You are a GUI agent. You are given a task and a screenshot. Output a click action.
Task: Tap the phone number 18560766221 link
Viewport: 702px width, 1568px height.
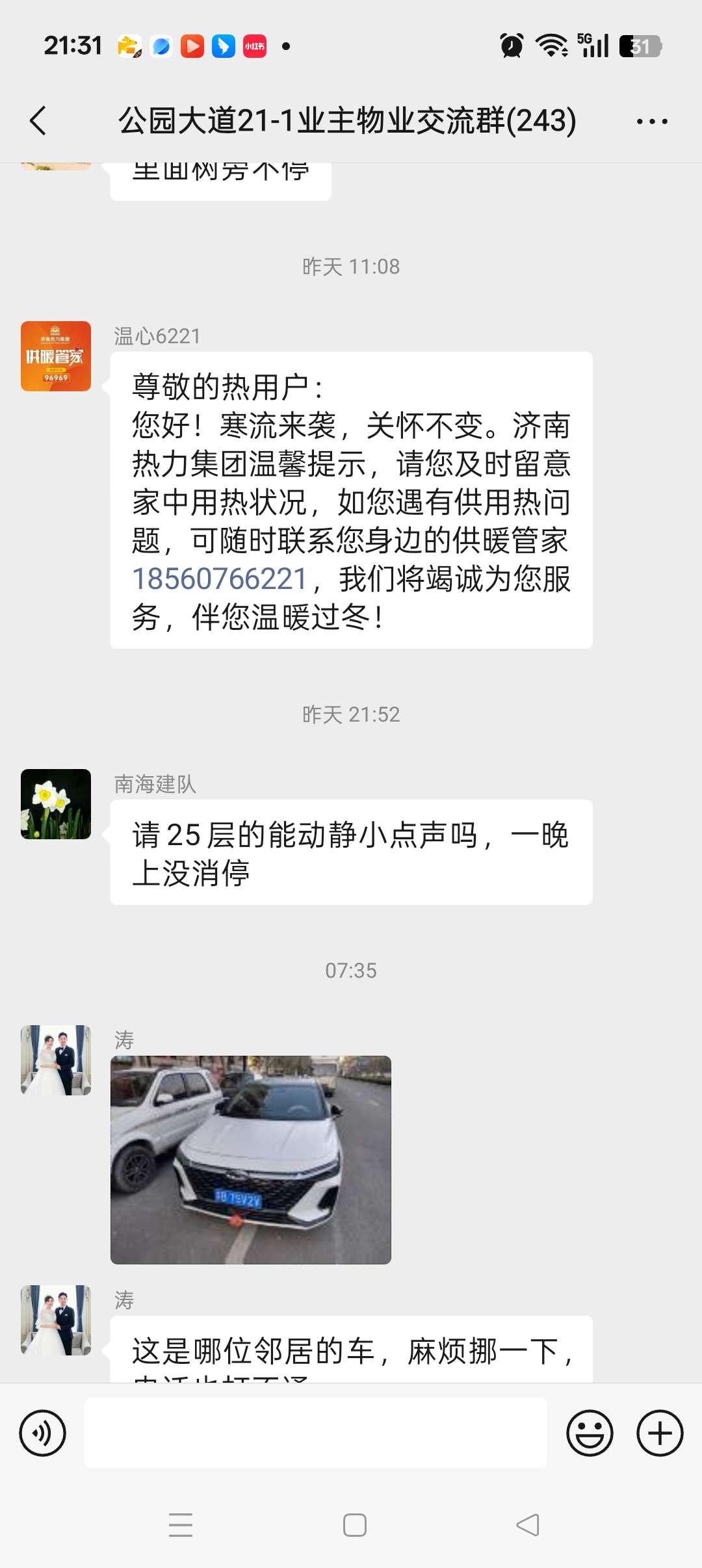(220, 579)
